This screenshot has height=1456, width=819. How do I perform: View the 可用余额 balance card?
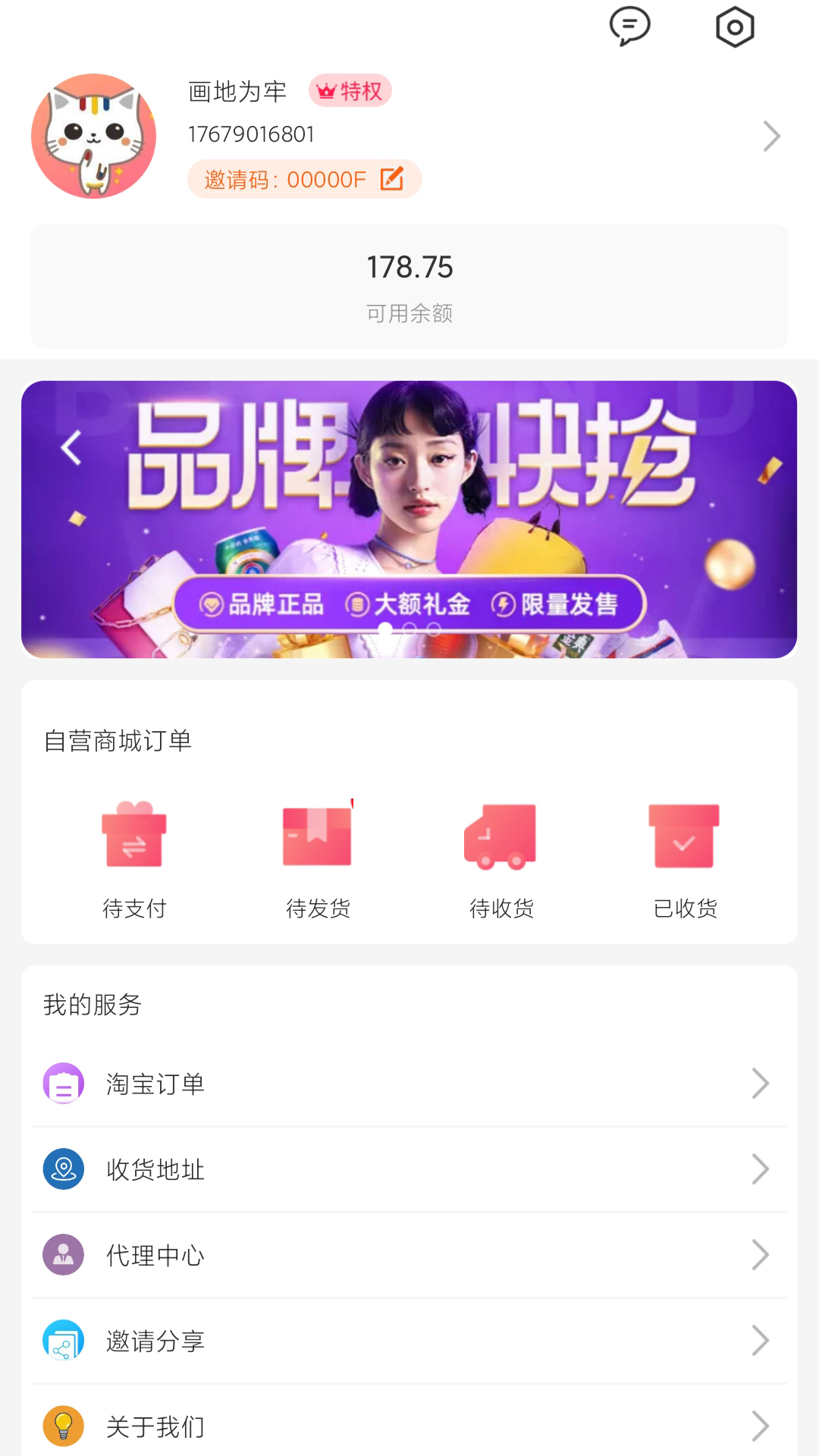[x=409, y=287]
